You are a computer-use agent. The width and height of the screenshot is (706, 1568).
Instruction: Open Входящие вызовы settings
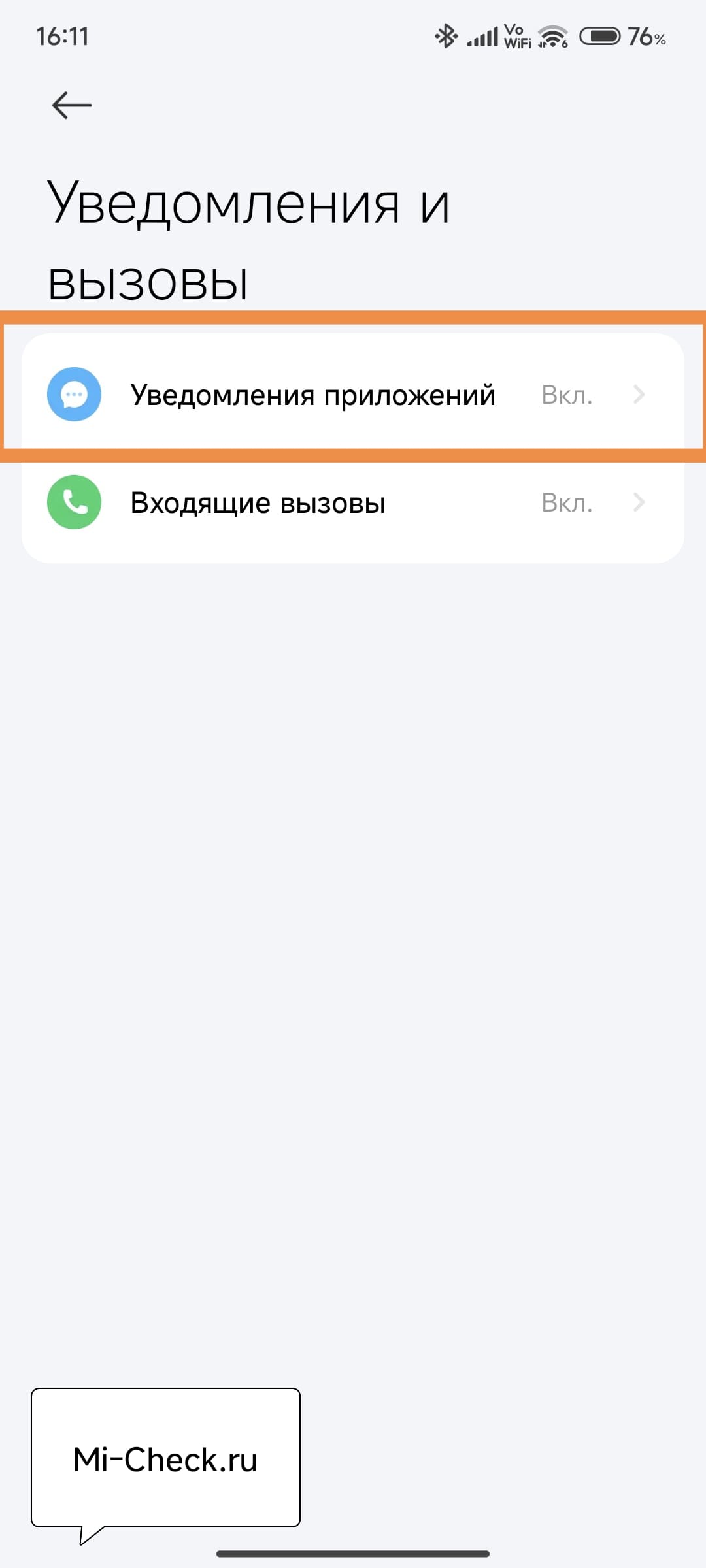coord(353,502)
